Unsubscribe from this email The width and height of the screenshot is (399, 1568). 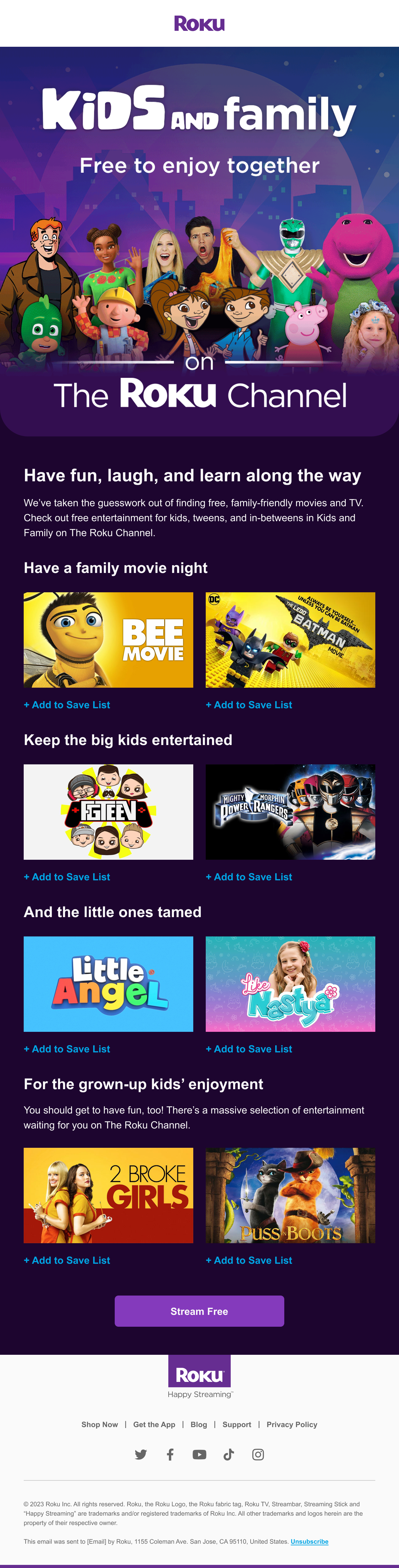[x=309, y=1541]
